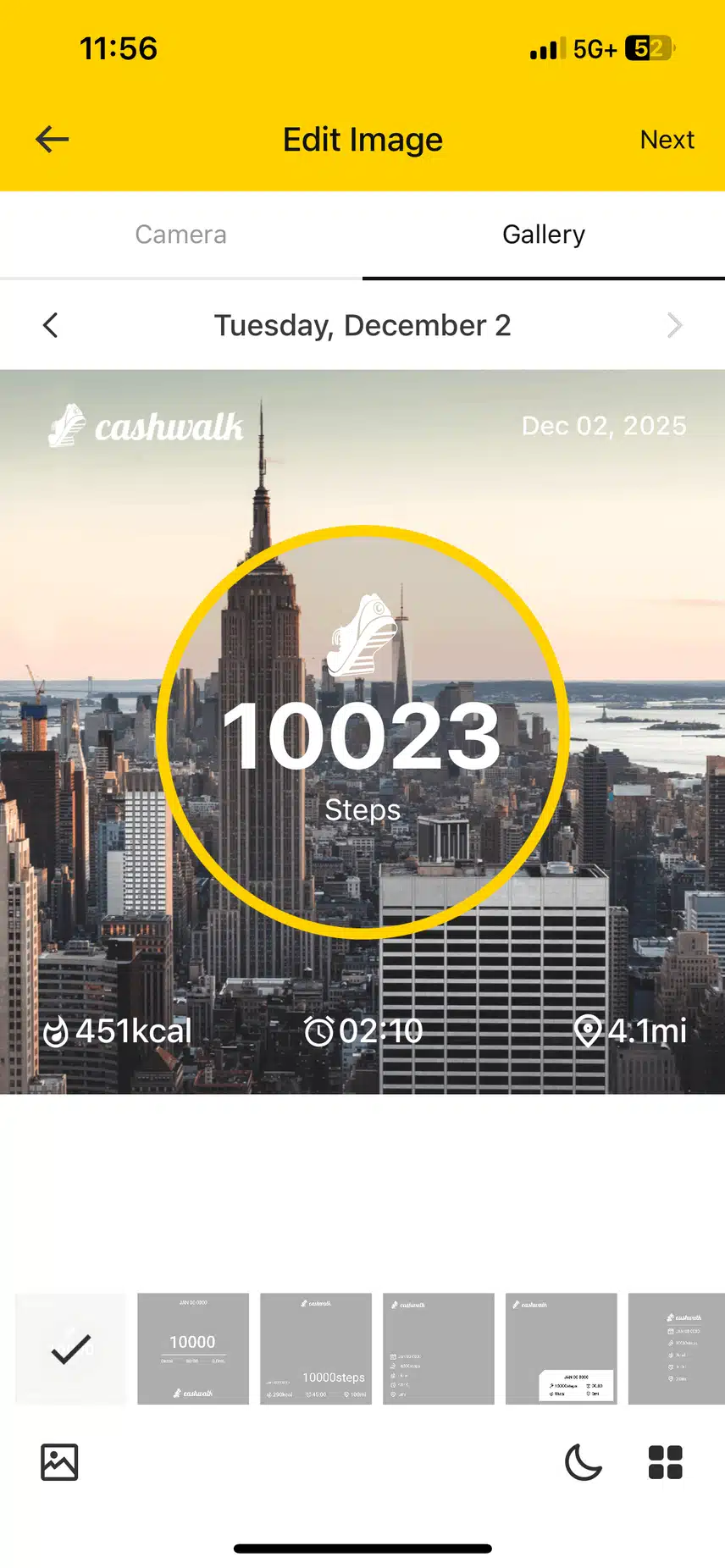Image resolution: width=725 pixels, height=1568 pixels.
Task: Go to the previous day
Action: pyautogui.click(x=51, y=325)
